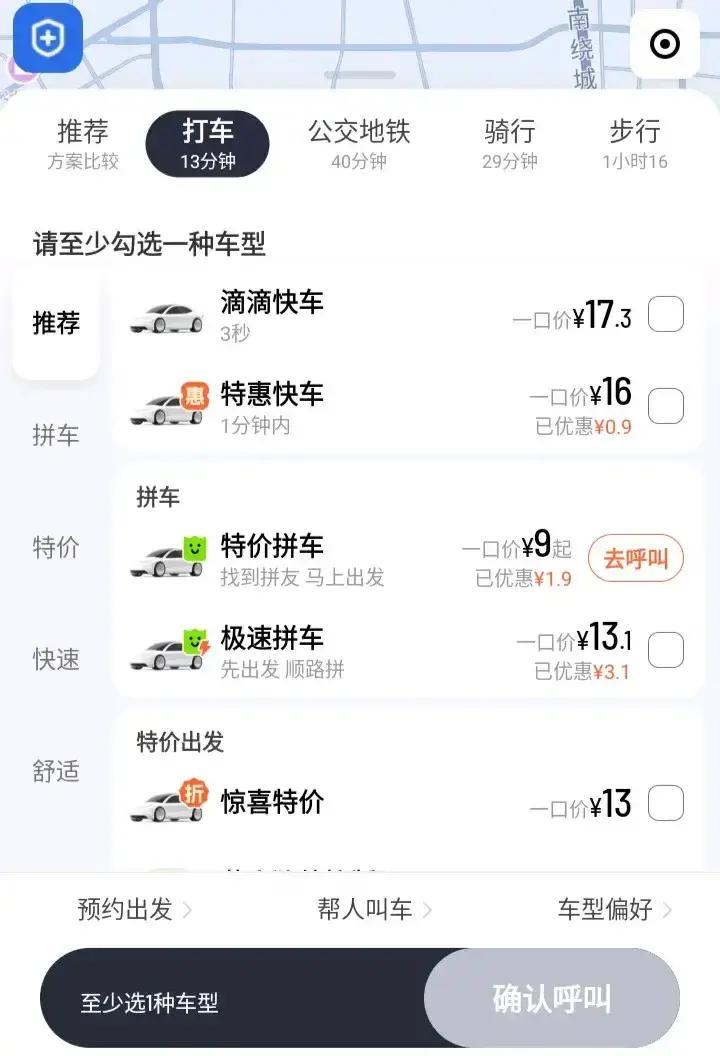Enable the 特惠快车 checkbox
720x1056 pixels.
pos(664,404)
